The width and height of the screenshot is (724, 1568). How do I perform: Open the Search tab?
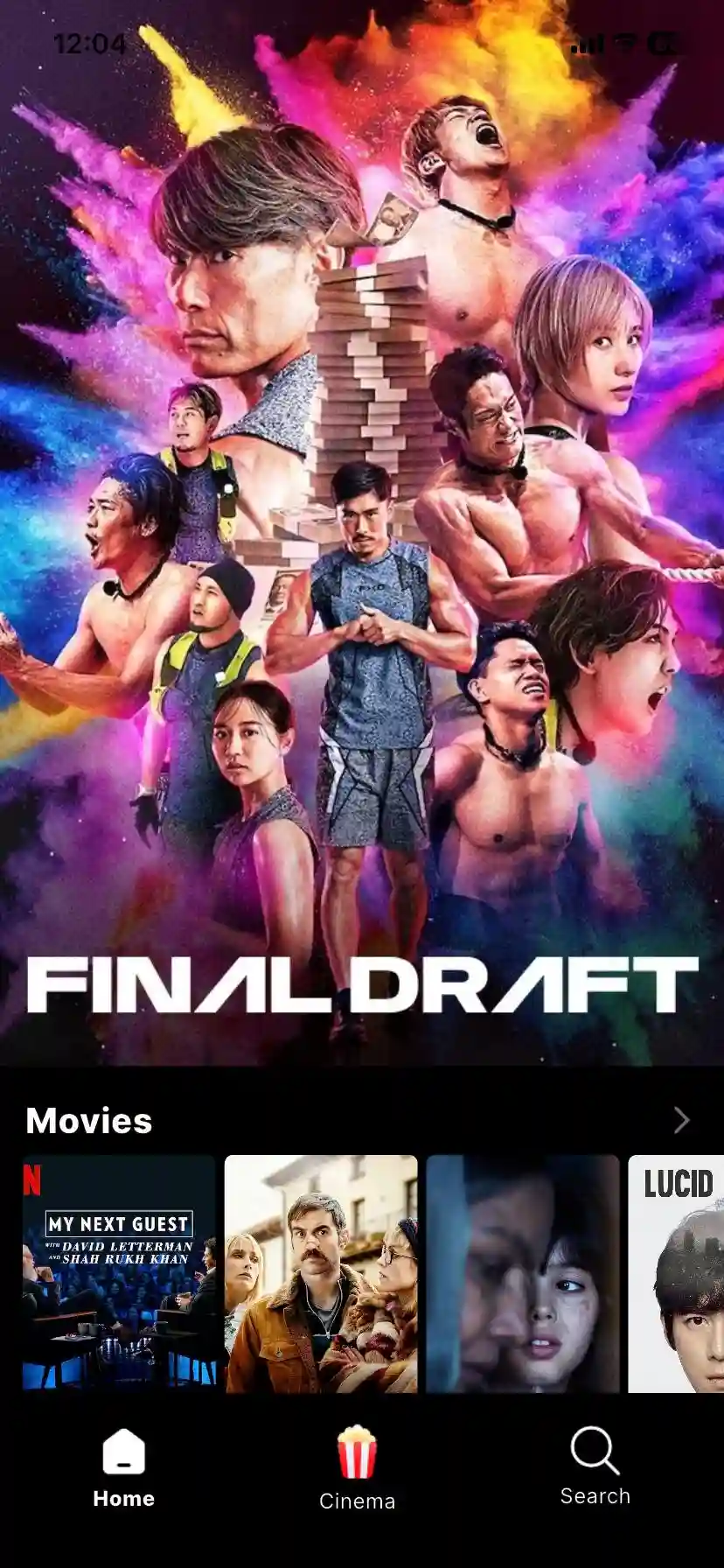(595, 1466)
